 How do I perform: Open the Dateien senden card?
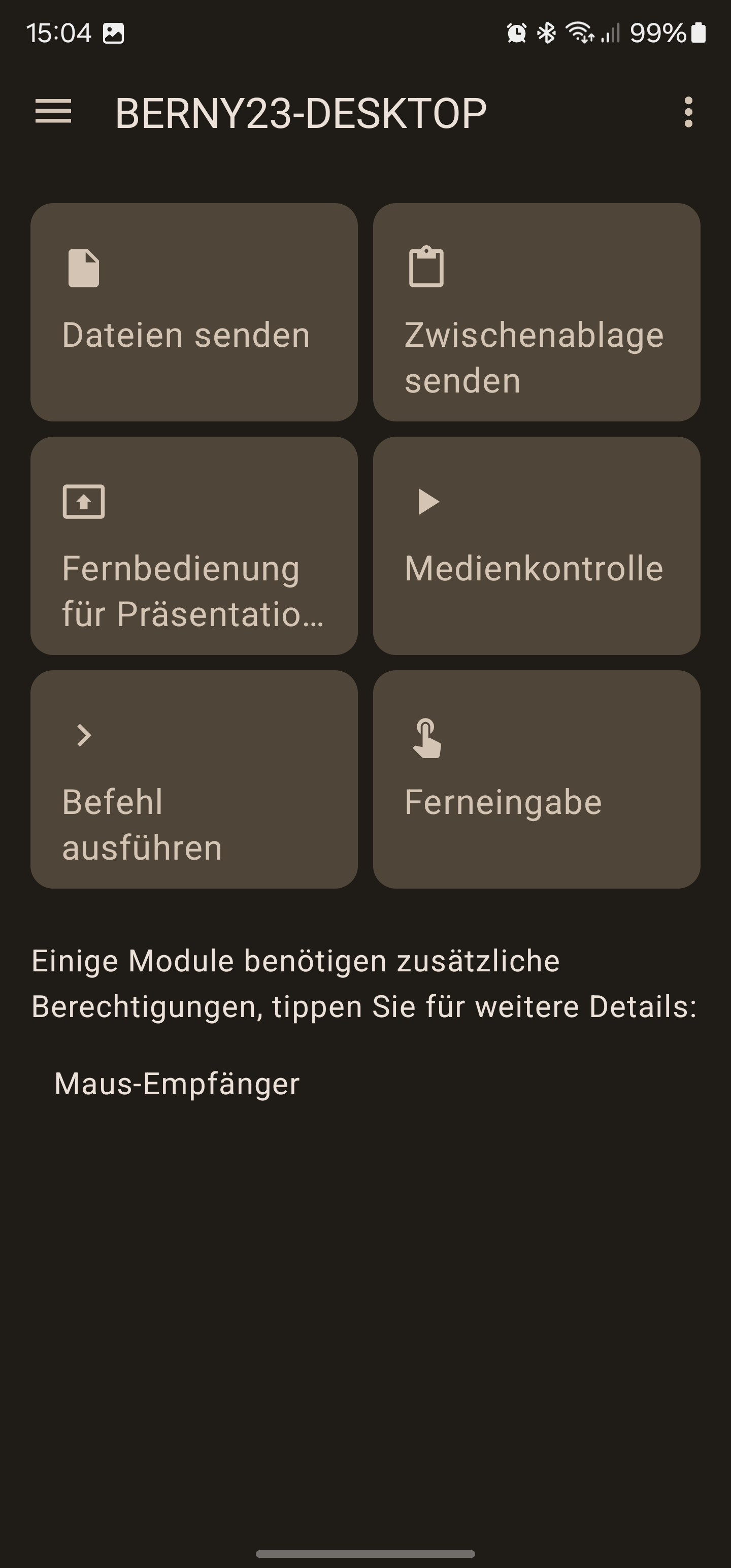pos(194,312)
